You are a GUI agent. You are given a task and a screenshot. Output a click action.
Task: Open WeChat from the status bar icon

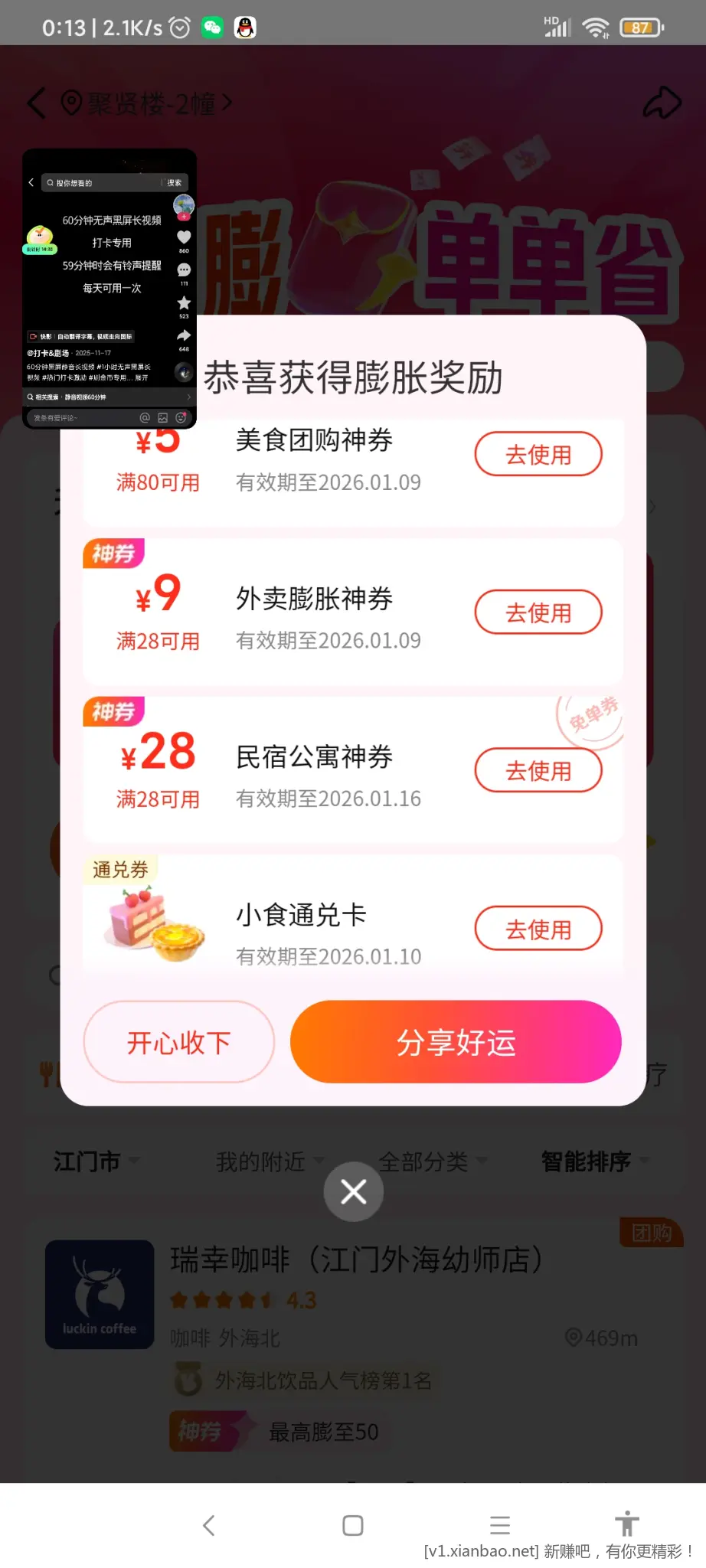click(213, 28)
